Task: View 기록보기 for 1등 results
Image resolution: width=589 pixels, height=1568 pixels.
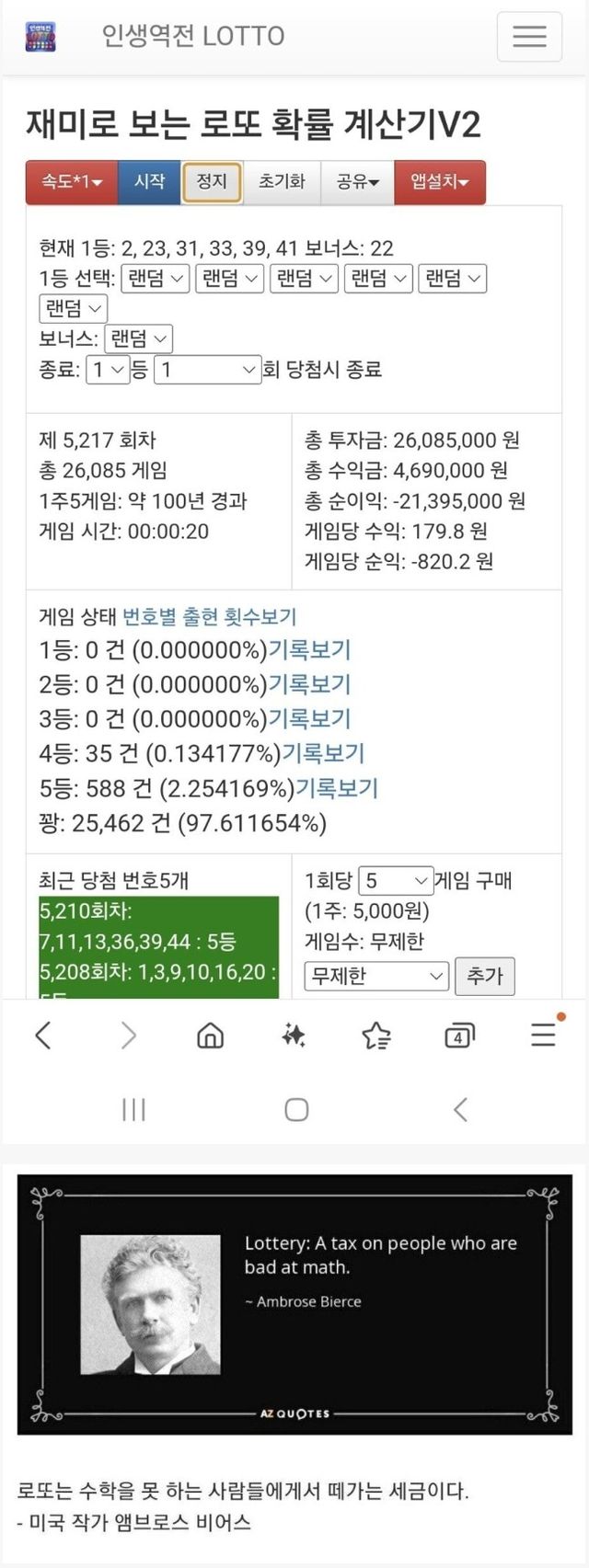Action: 309,650
